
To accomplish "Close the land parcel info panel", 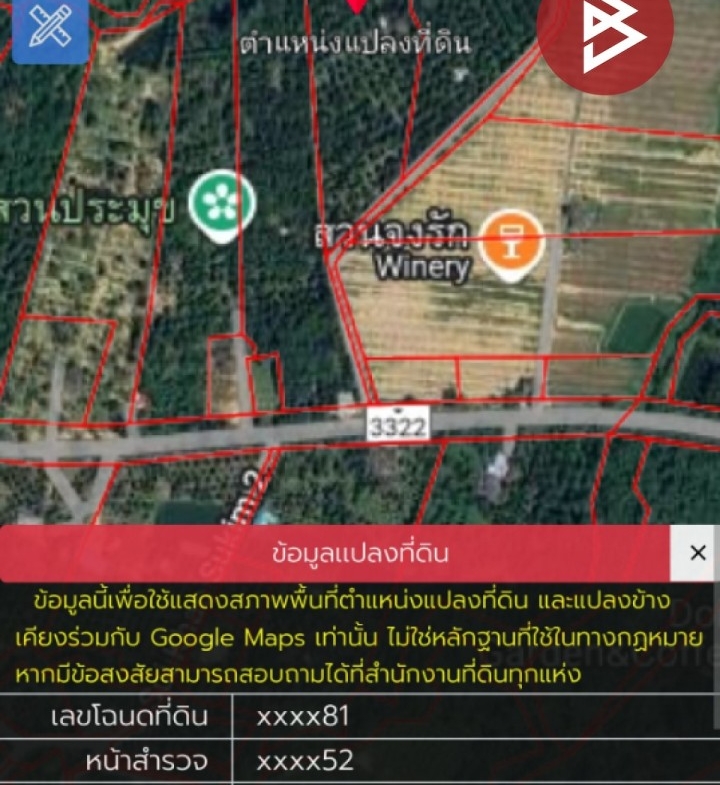I will tap(697, 553).
